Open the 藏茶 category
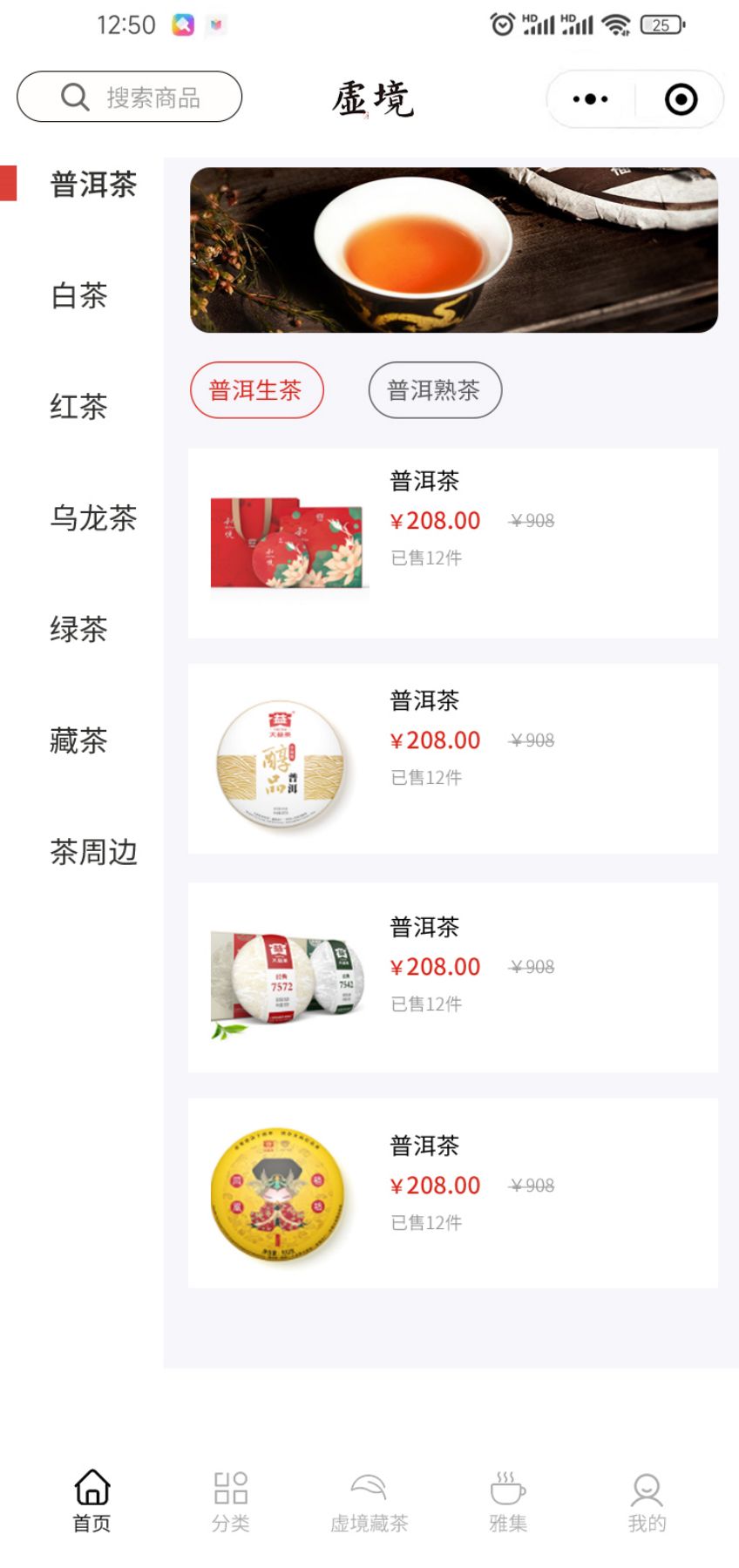Image resolution: width=739 pixels, height=1568 pixels. 79,740
